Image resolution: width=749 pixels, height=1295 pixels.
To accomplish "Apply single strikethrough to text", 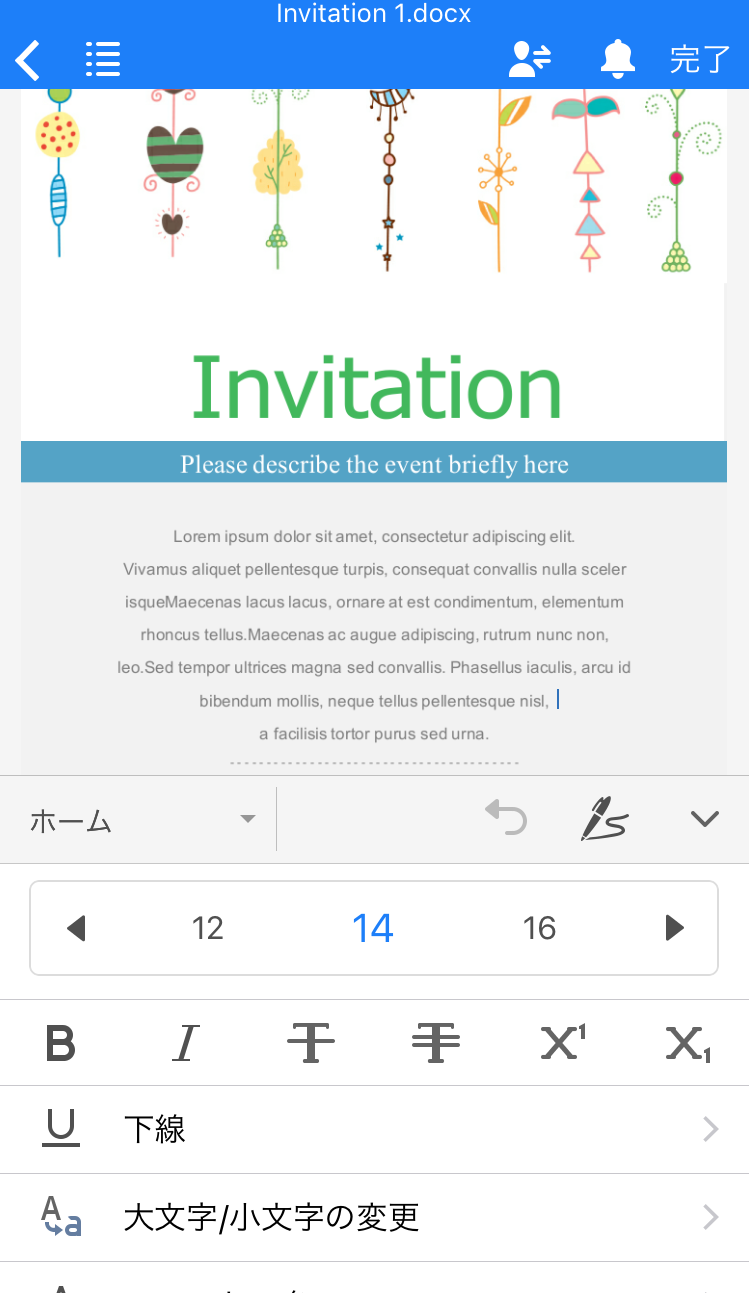I will [x=311, y=1044].
